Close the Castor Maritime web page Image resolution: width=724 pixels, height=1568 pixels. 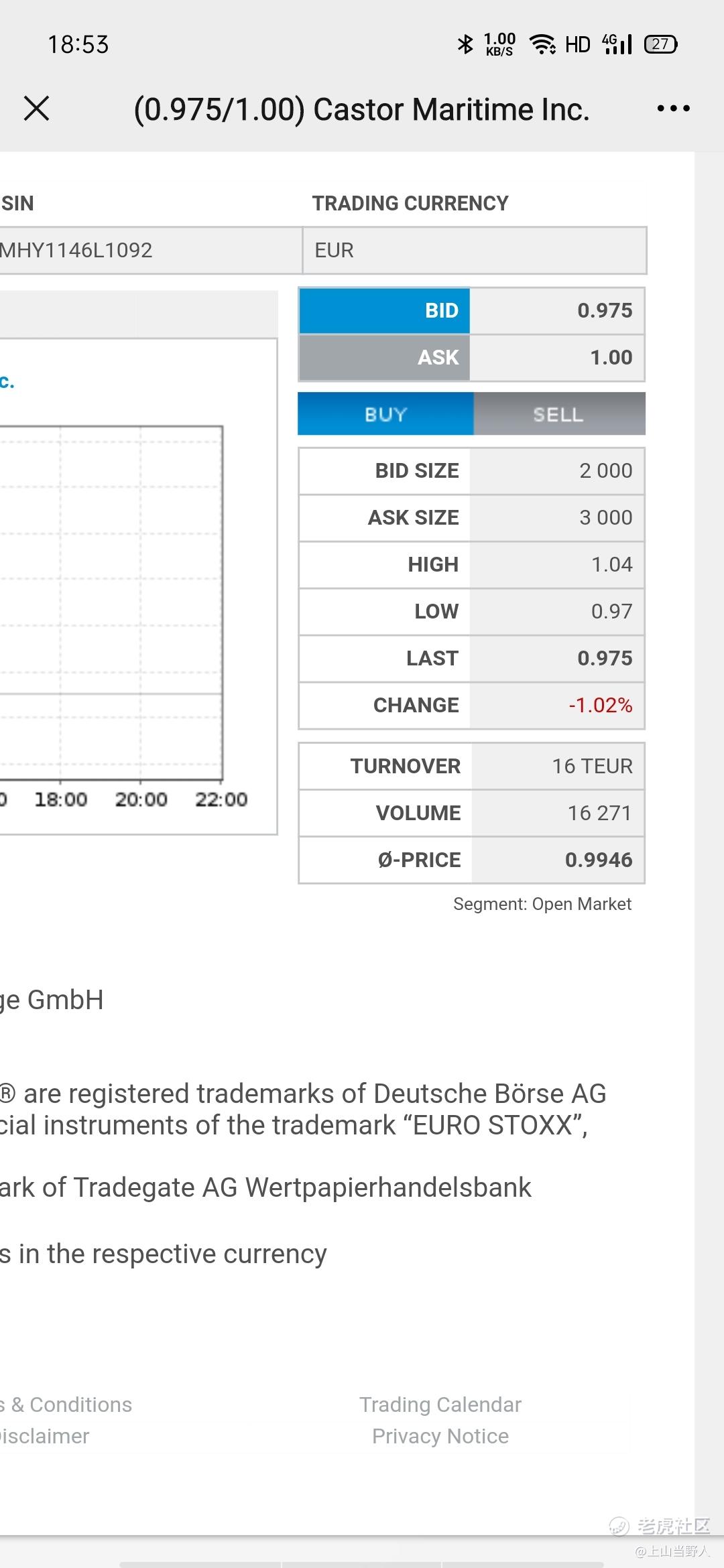point(36,108)
